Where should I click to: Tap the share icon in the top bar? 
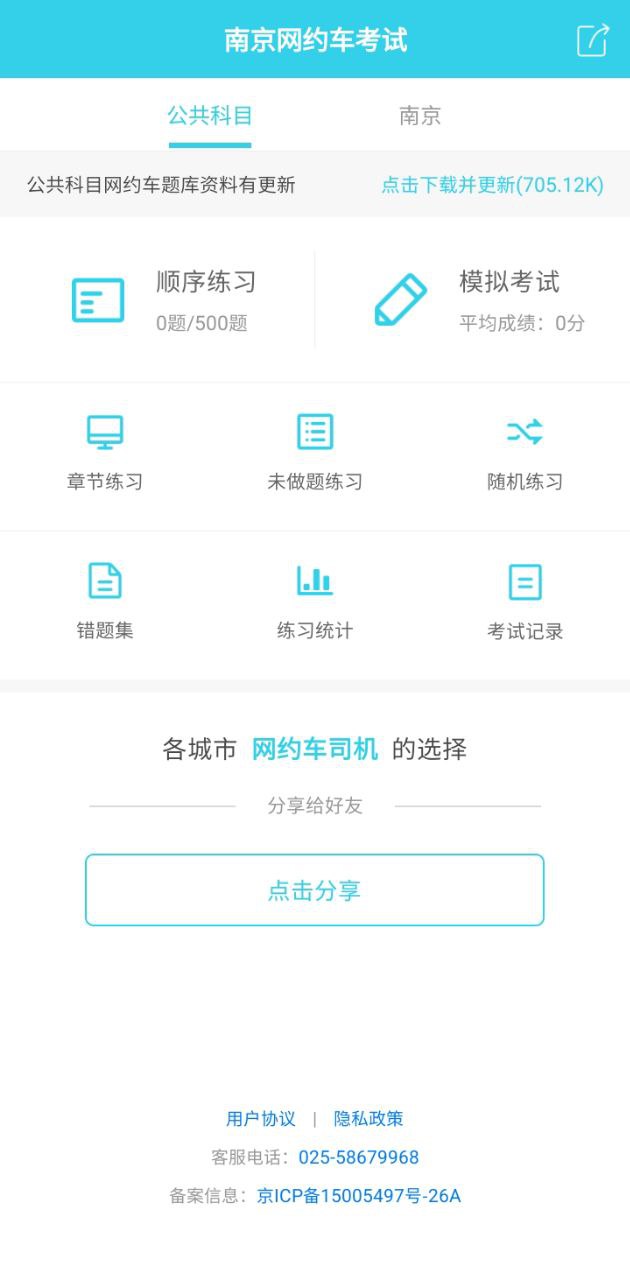point(592,40)
